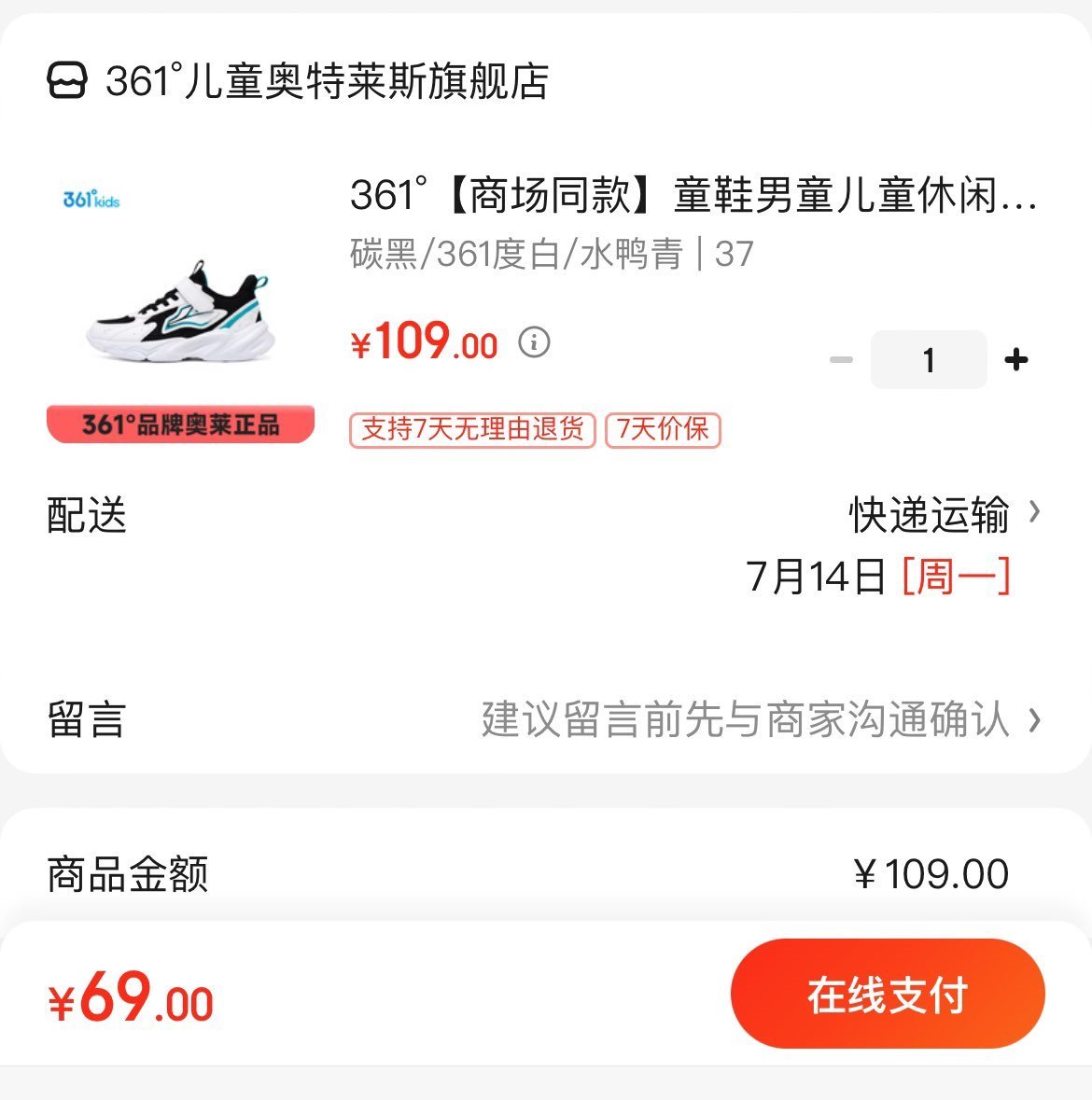Click the 7天价保 price protection tag
This screenshot has width=1092, height=1100.
pos(663,430)
